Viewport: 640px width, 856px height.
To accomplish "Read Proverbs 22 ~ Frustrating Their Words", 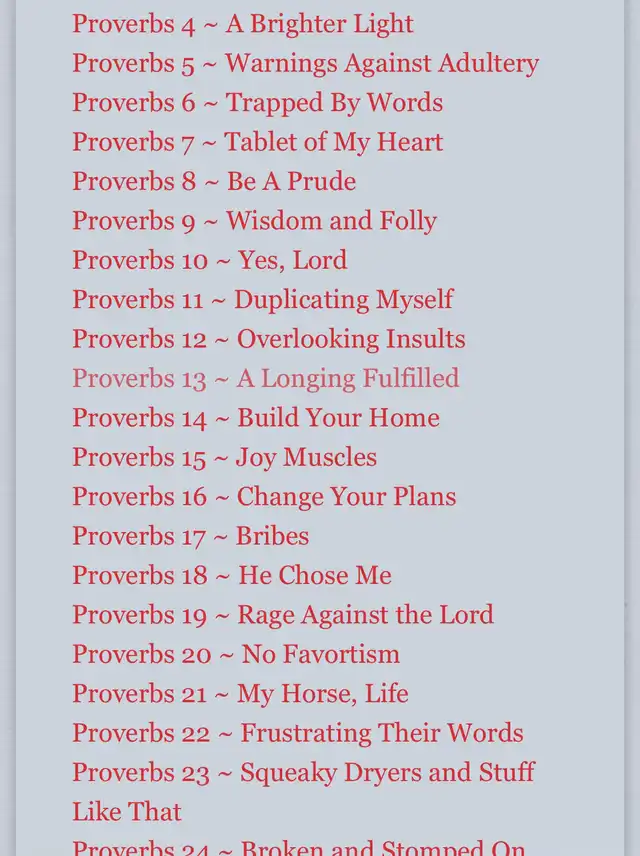I will coord(297,733).
